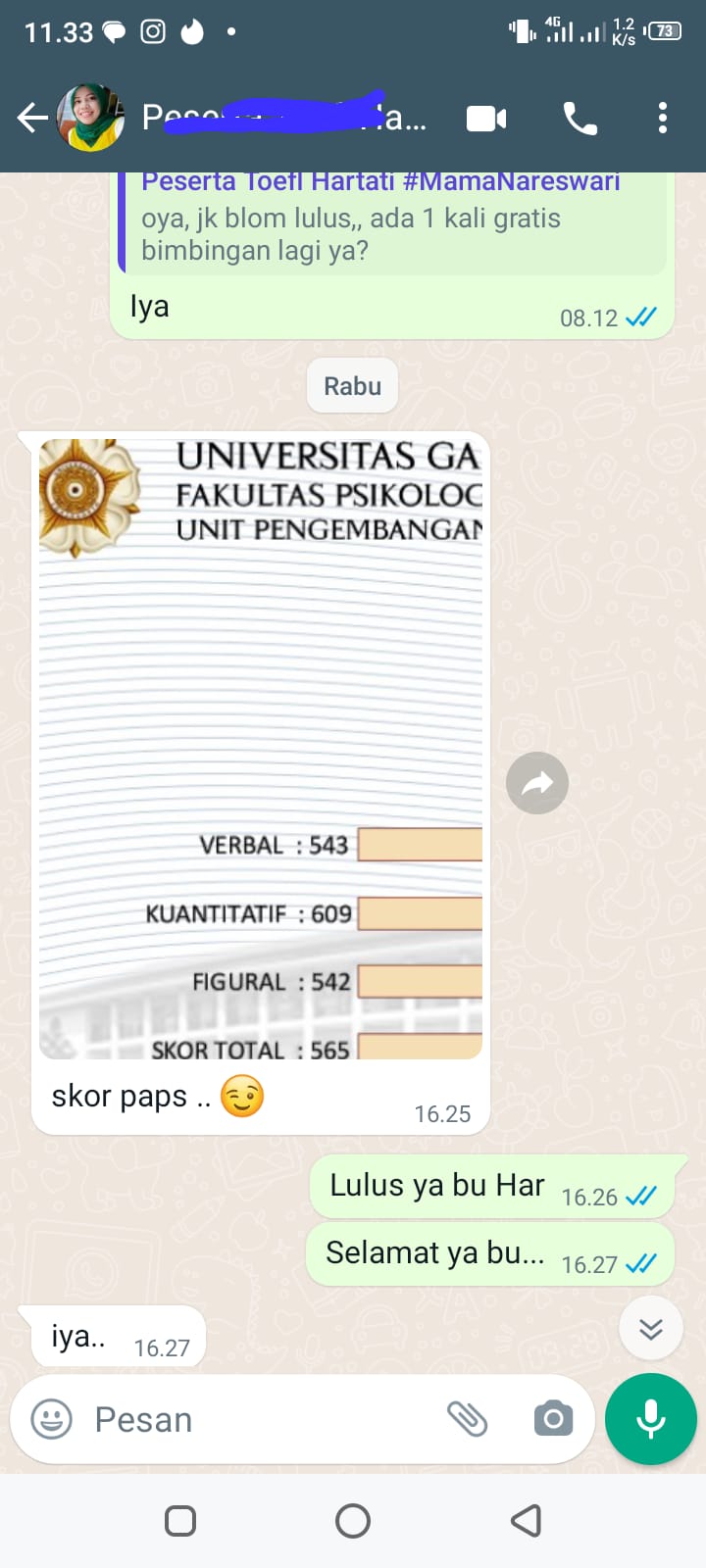The image size is (706, 1568).
Task: Tap the microphone voice message button
Action: coord(651,1419)
